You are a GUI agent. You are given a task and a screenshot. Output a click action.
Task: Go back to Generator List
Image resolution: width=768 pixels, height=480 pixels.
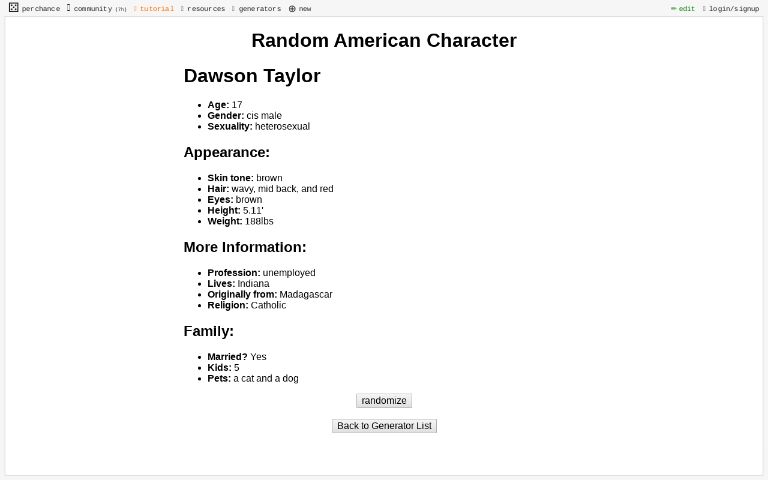point(384,426)
